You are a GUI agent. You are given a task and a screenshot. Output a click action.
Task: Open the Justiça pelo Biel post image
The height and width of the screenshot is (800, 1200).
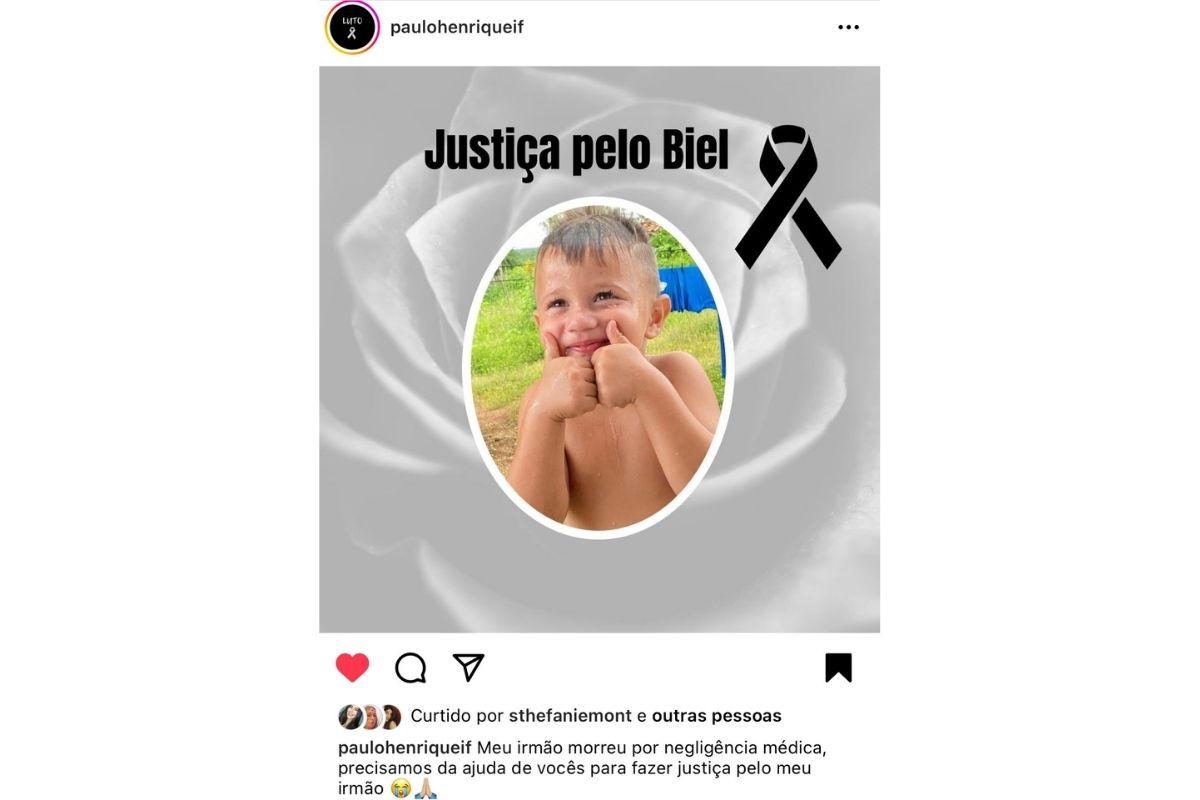pyautogui.click(x=600, y=350)
